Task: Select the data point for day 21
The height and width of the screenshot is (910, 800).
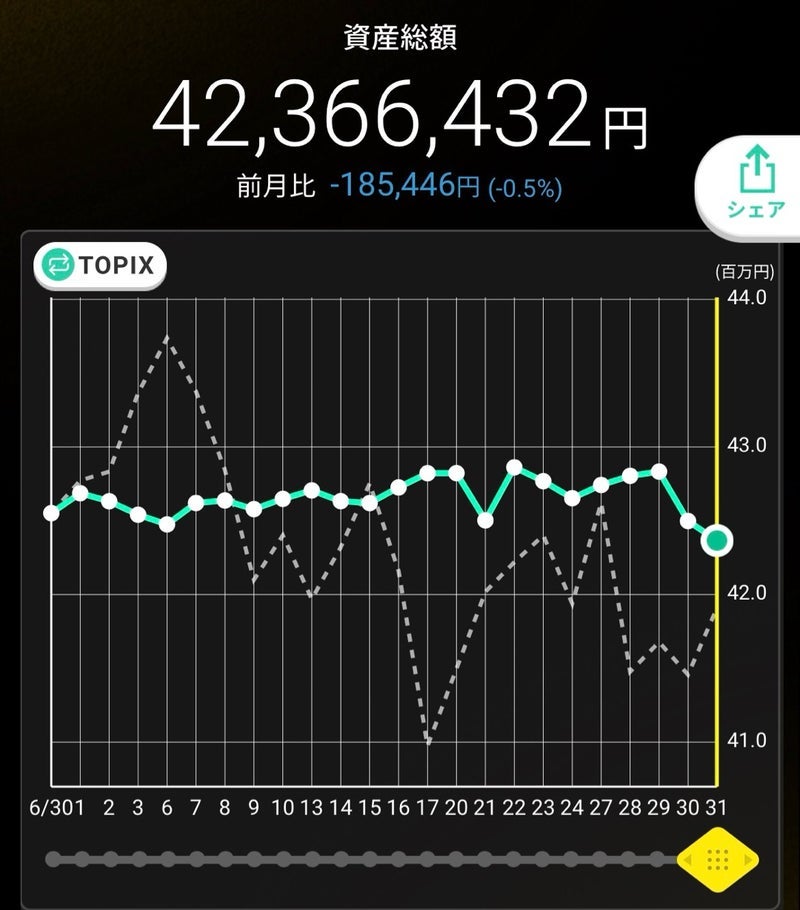Action: (x=485, y=520)
